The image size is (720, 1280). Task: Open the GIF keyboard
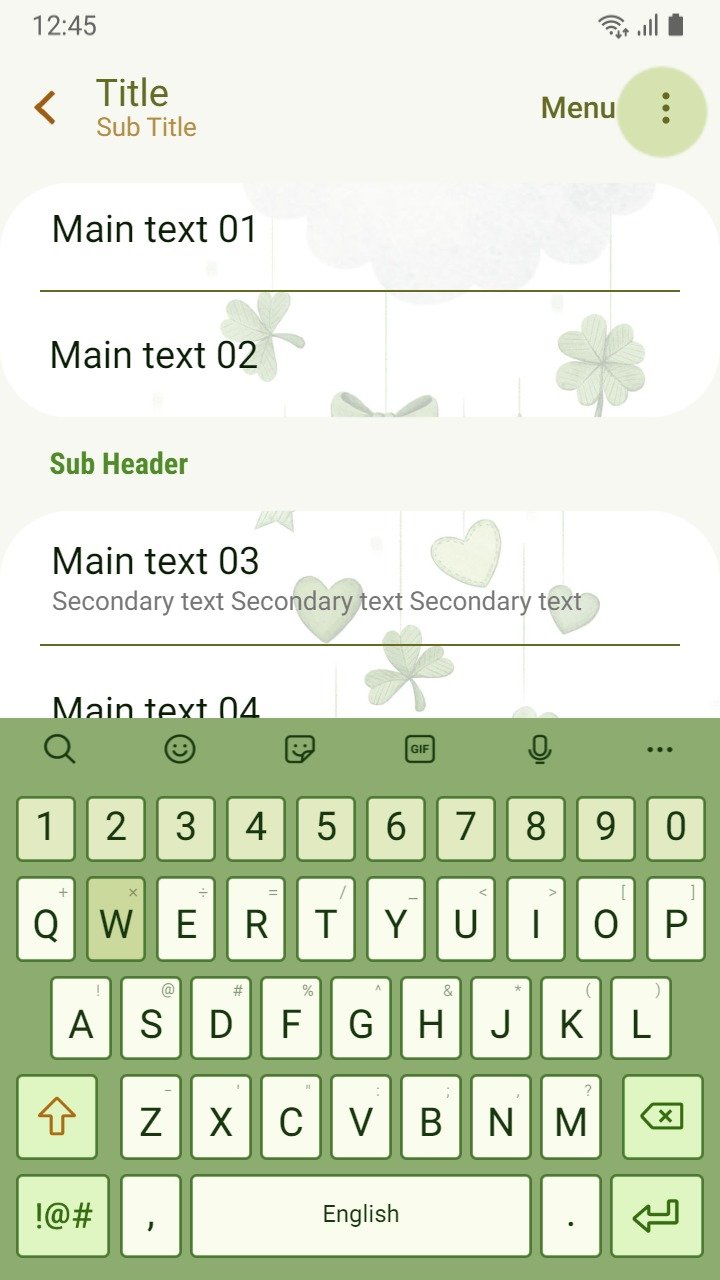pos(420,748)
